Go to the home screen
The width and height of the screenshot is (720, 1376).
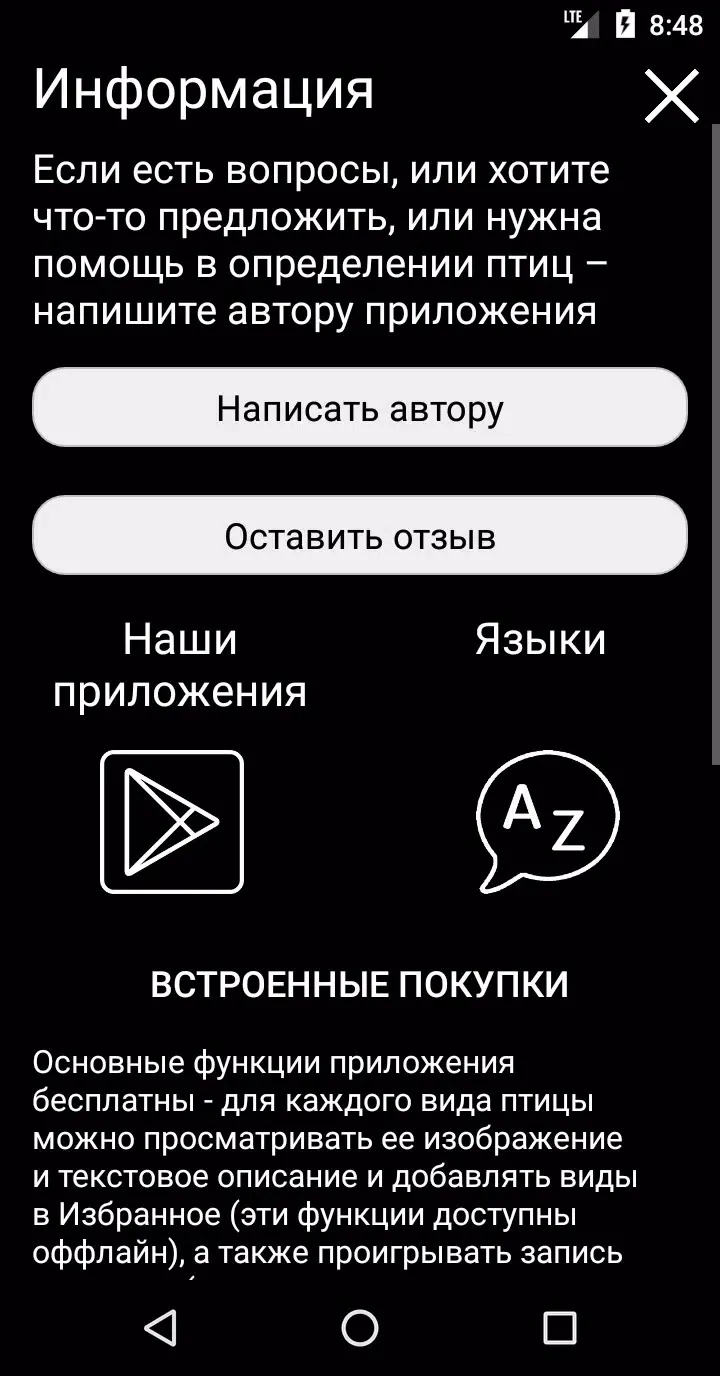click(360, 1328)
